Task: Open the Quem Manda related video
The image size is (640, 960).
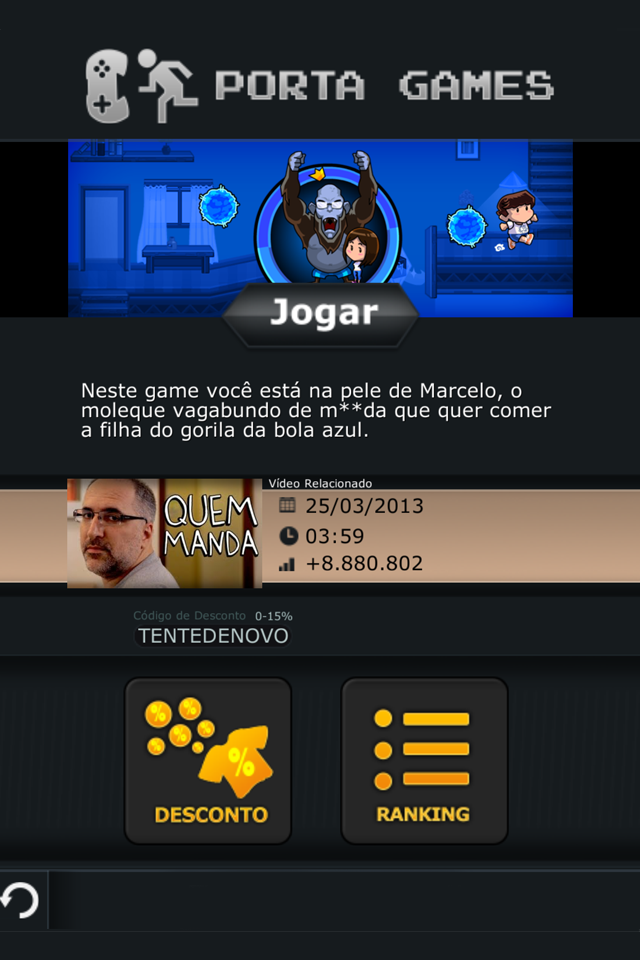Action: (165, 533)
